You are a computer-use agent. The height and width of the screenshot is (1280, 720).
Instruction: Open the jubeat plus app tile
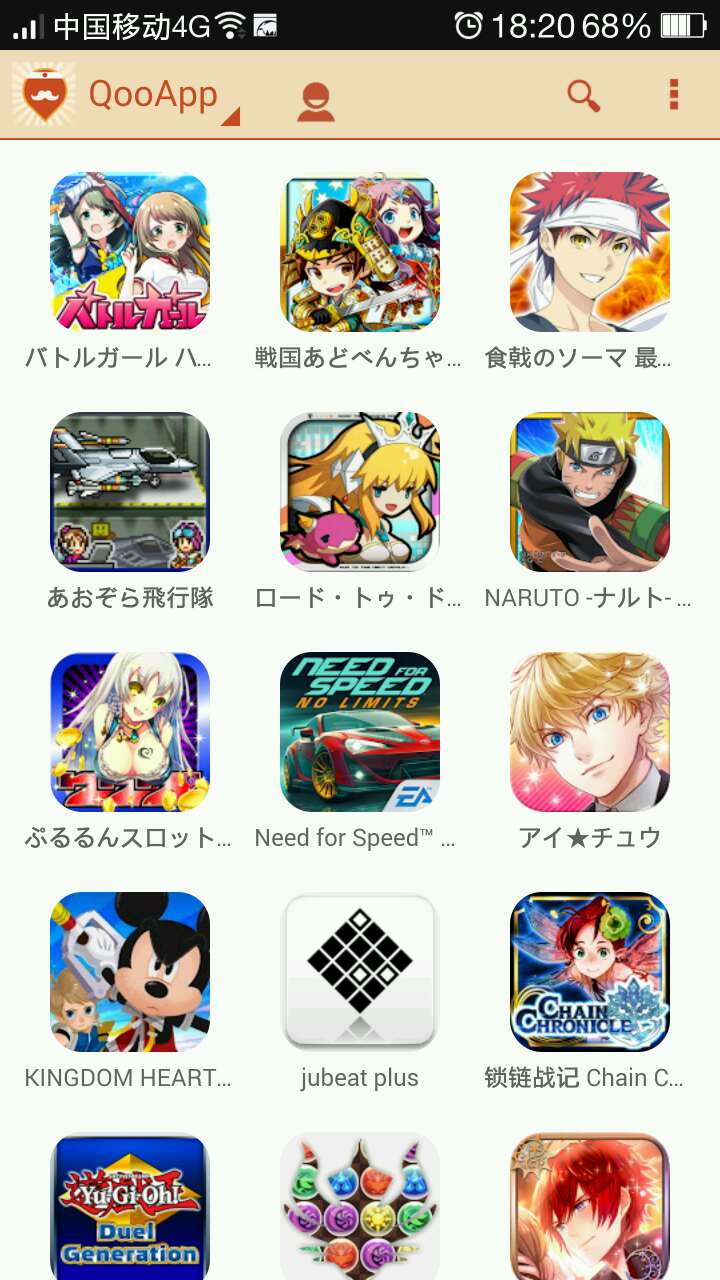point(360,972)
